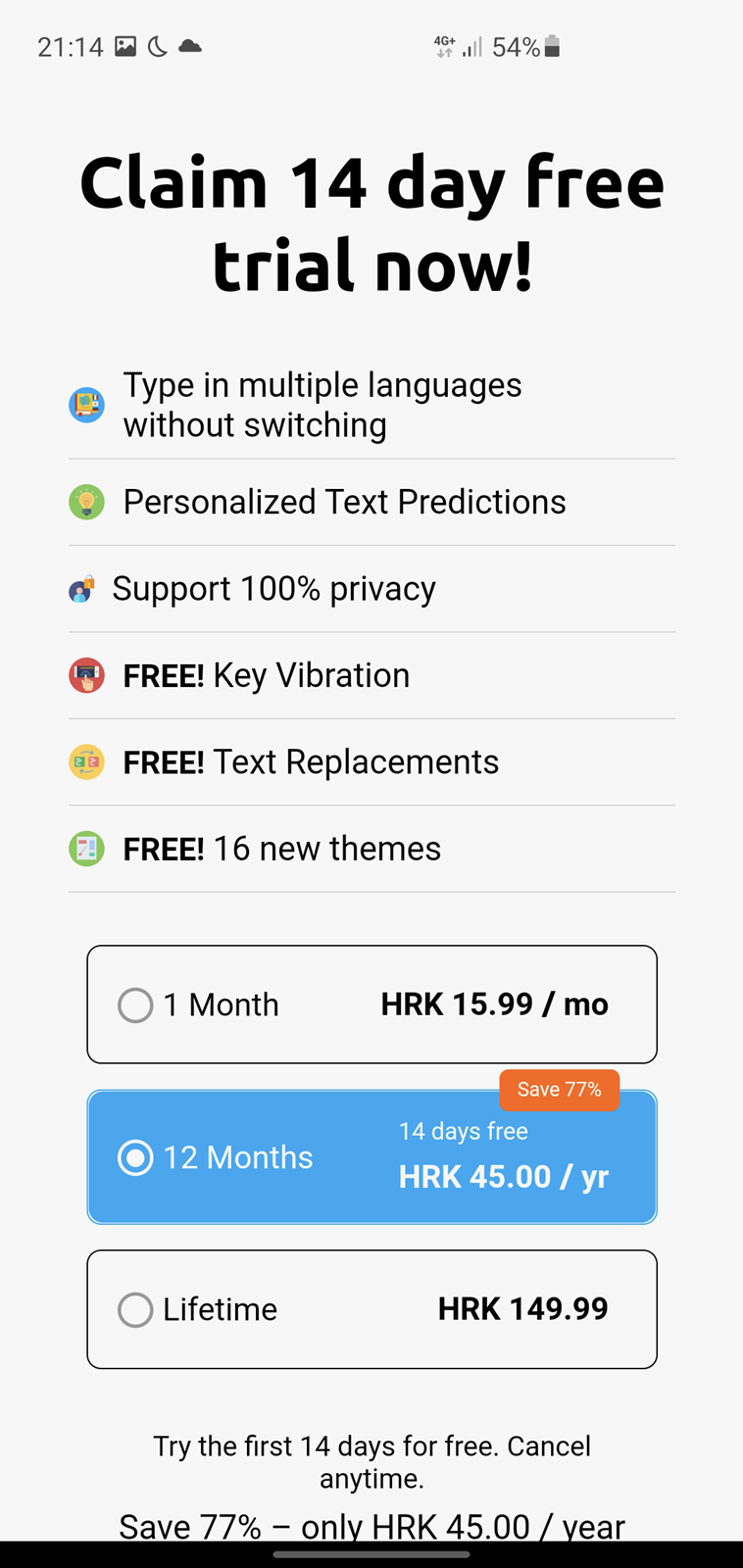Select the 1 Month plan option
743x1568 pixels.
(x=371, y=1004)
